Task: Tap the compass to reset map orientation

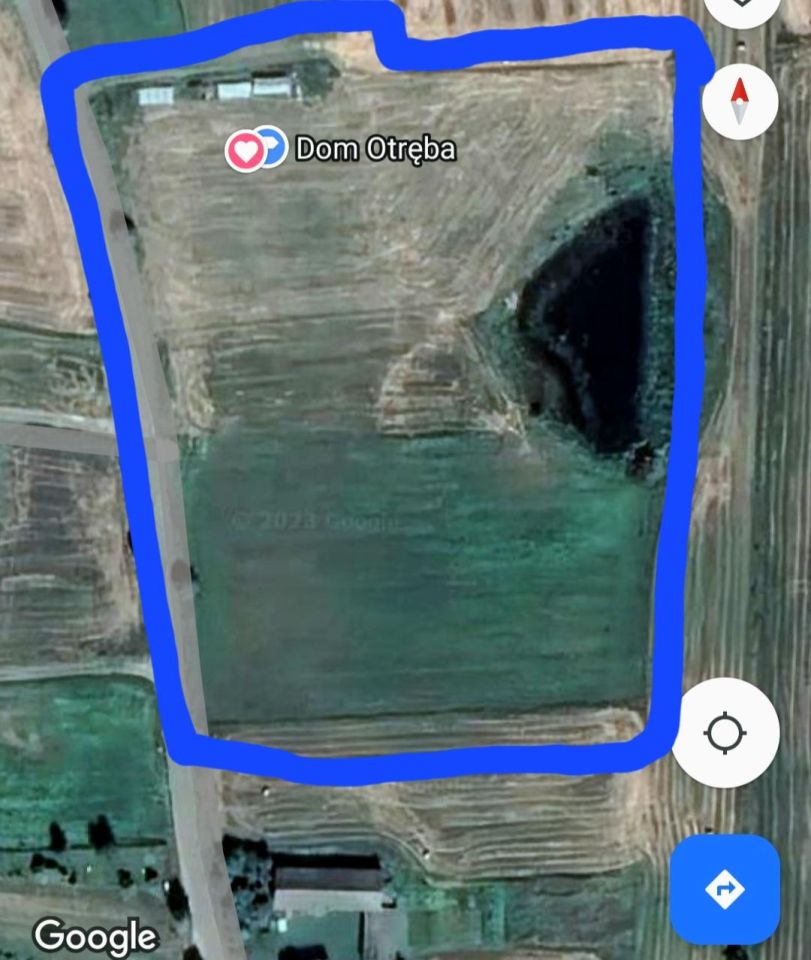Action: coord(739,103)
